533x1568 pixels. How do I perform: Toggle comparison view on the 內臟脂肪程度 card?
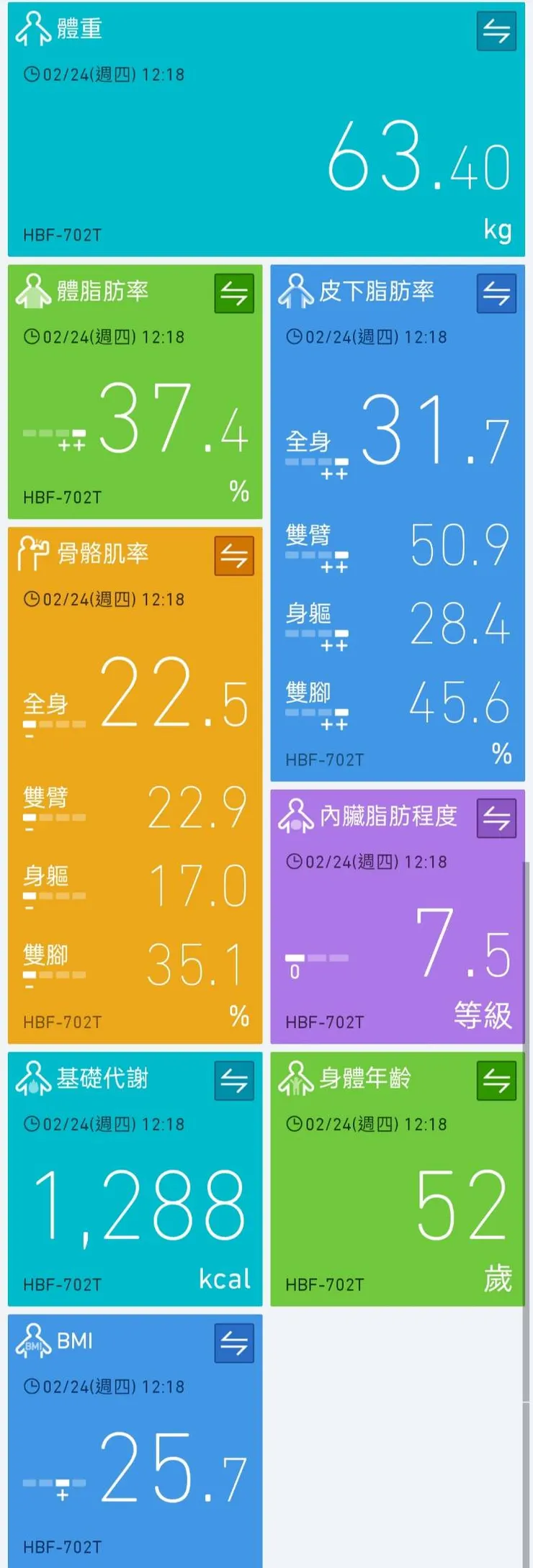point(498,817)
